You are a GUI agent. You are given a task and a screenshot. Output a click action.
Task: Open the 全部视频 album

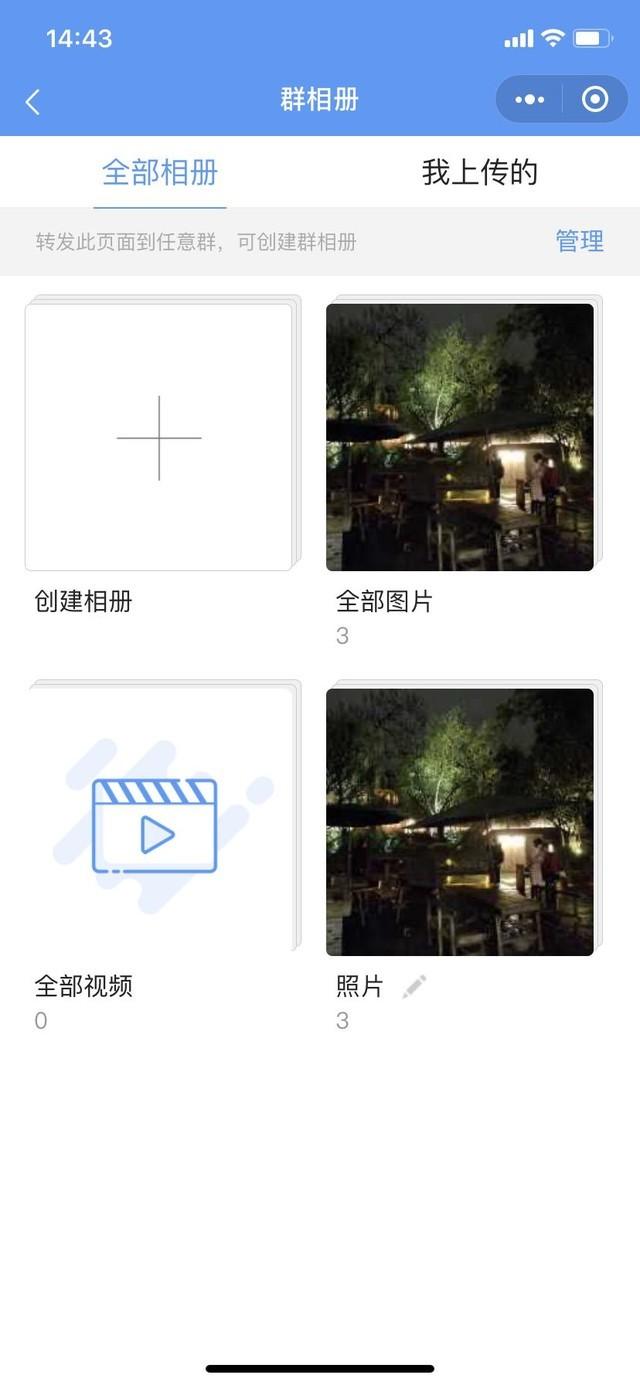pyautogui.click(x=160, y=821)
